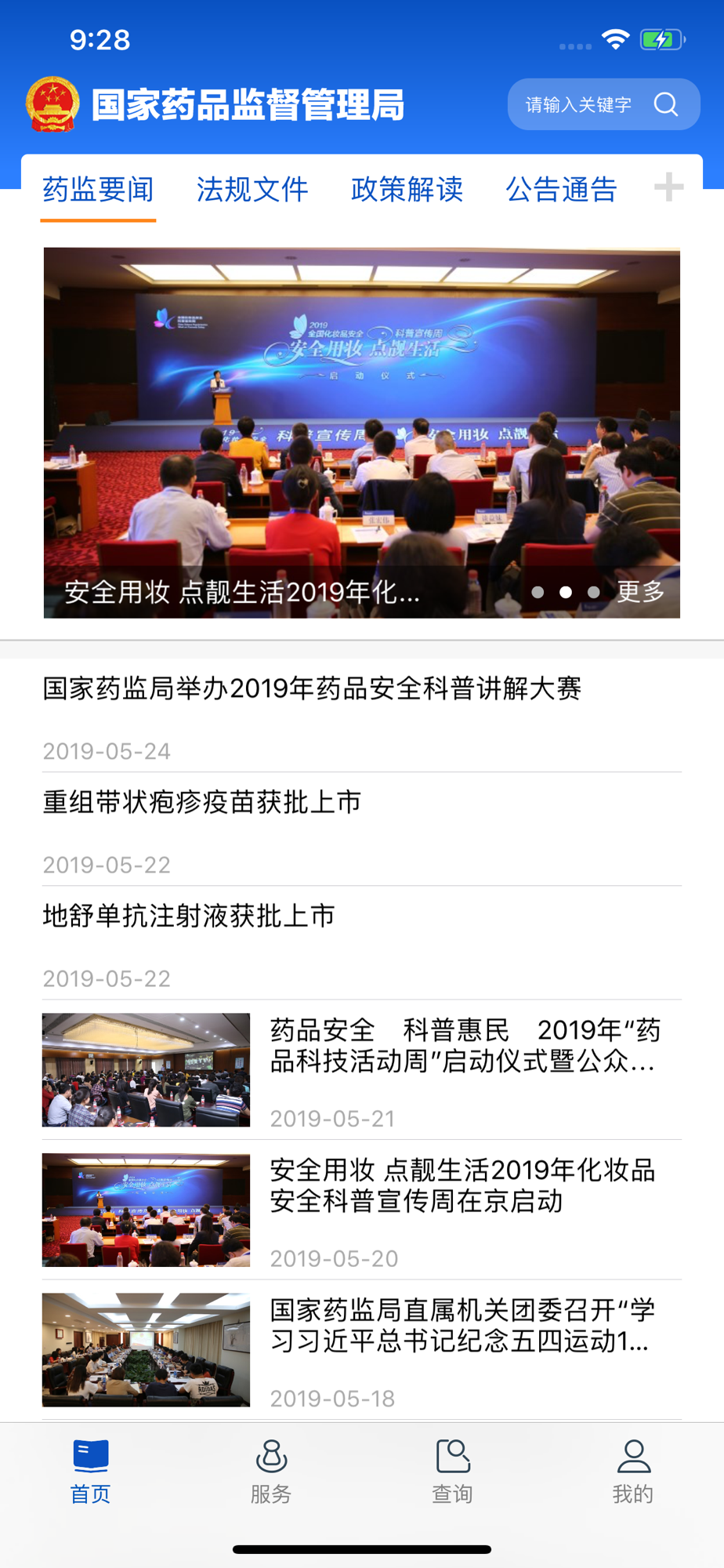View the 2019年化妆品安全科普宣传周在京启动 article
Screen dimensions: 724x1568
(462, 1185)
